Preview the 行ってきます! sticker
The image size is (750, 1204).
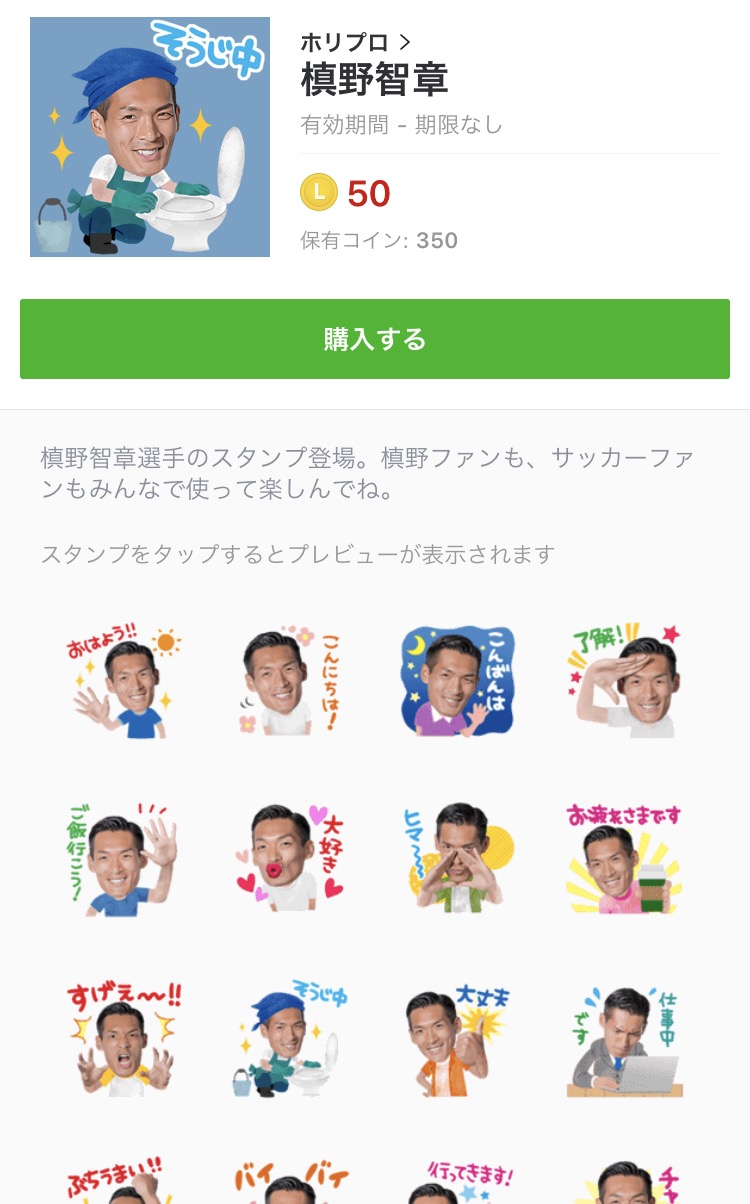[457, 1182]
